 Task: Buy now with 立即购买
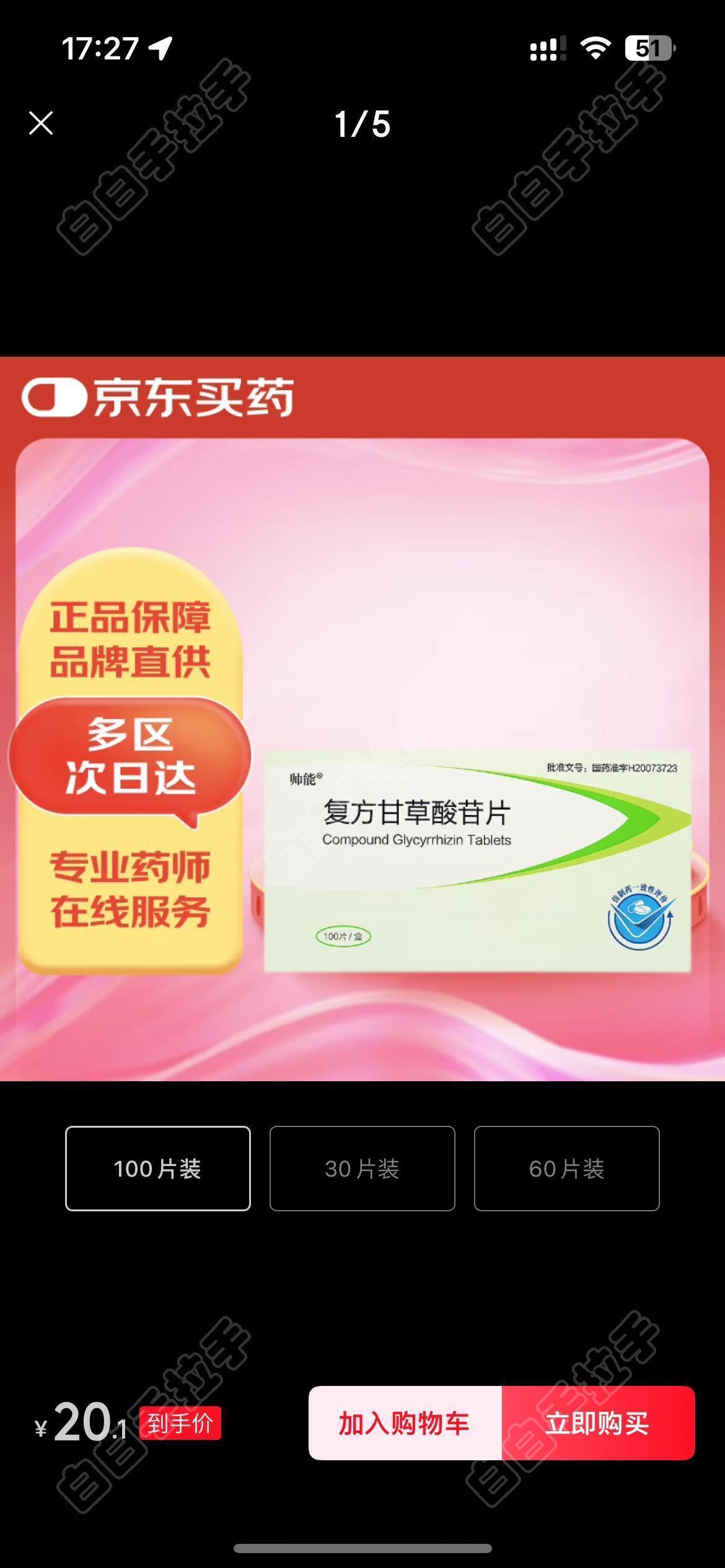click(x=598, y=1423)
